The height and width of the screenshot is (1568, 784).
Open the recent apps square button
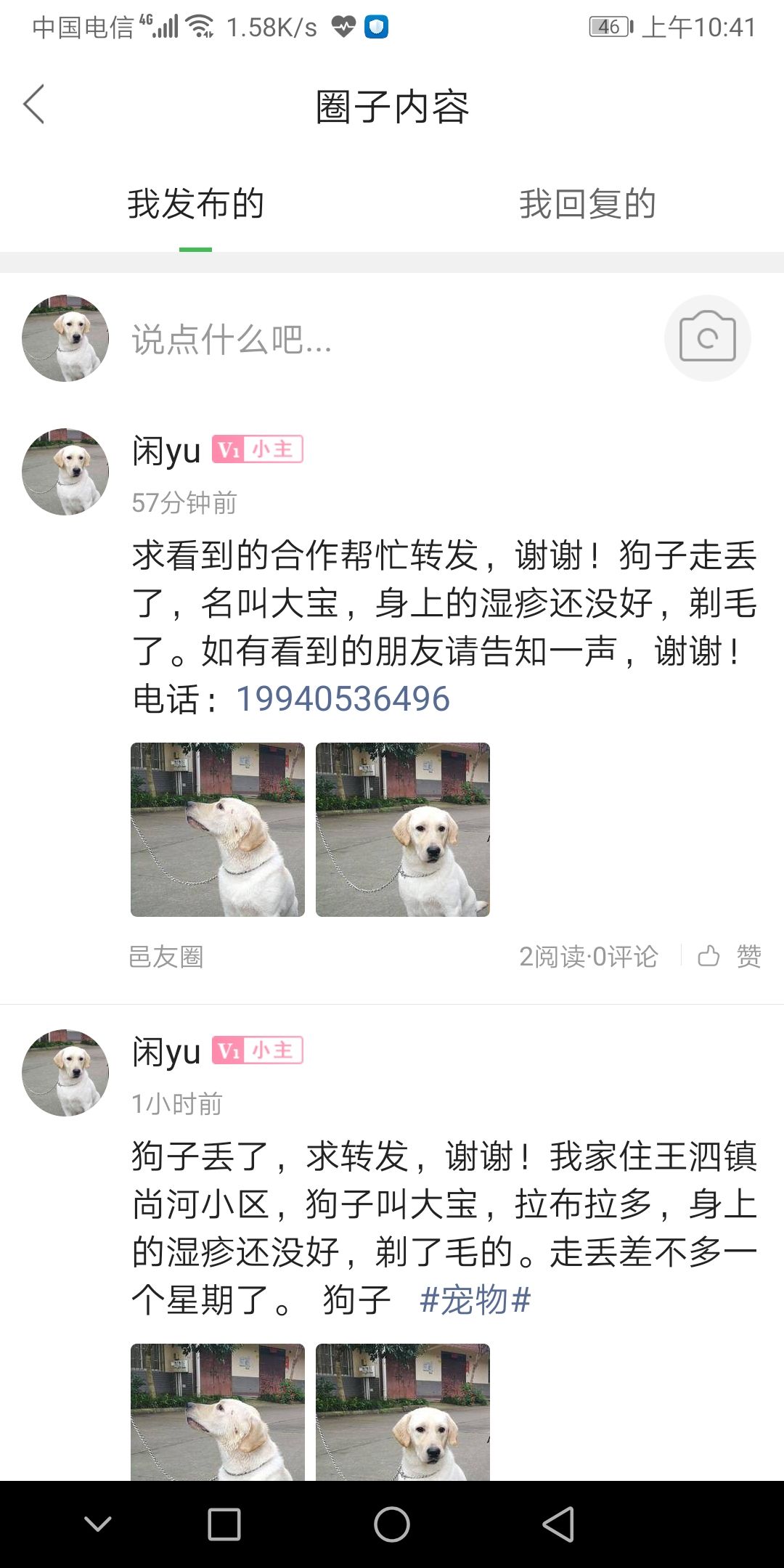coord(224,1524)
